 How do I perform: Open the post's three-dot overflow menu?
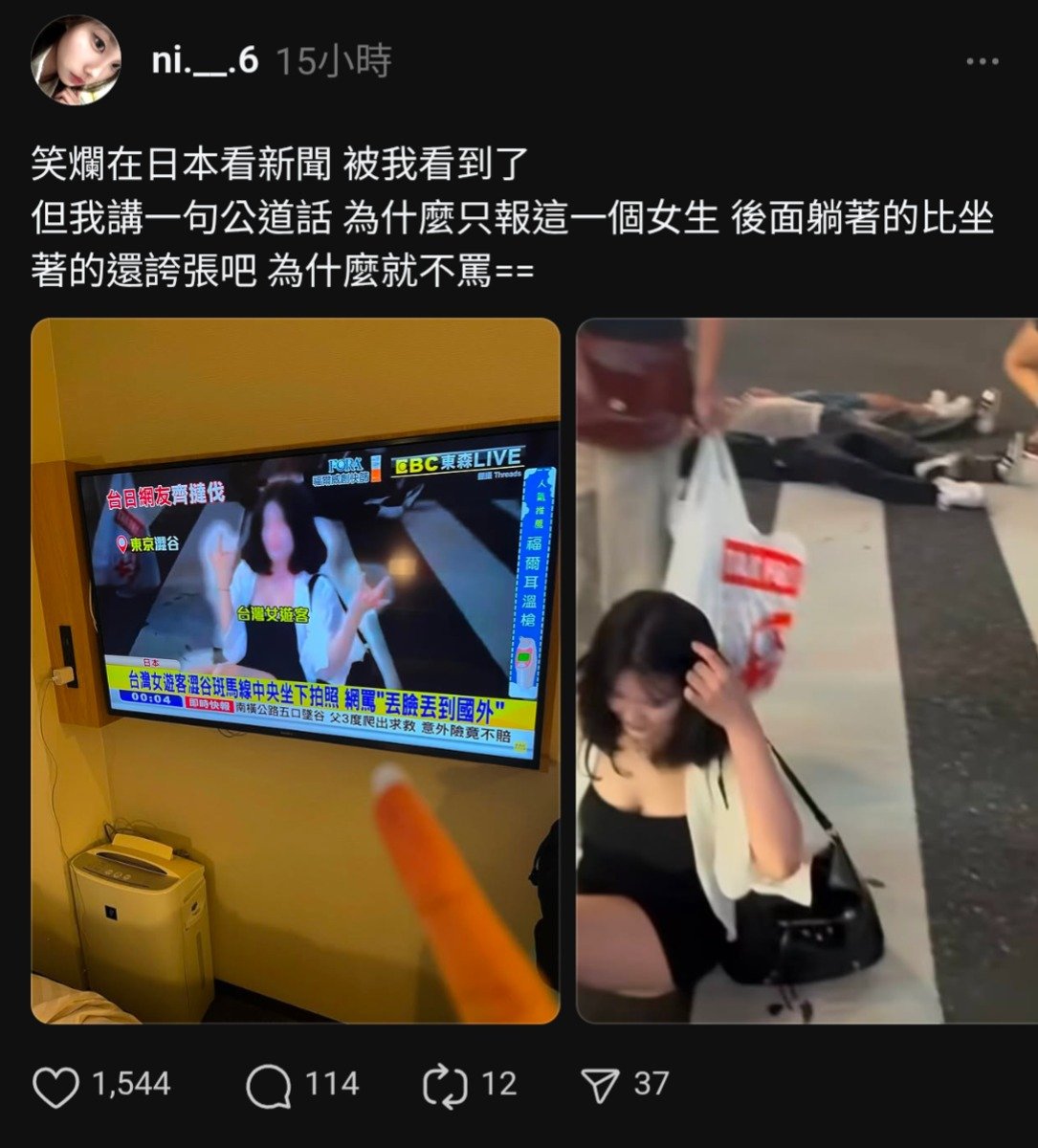pos(982,61)
